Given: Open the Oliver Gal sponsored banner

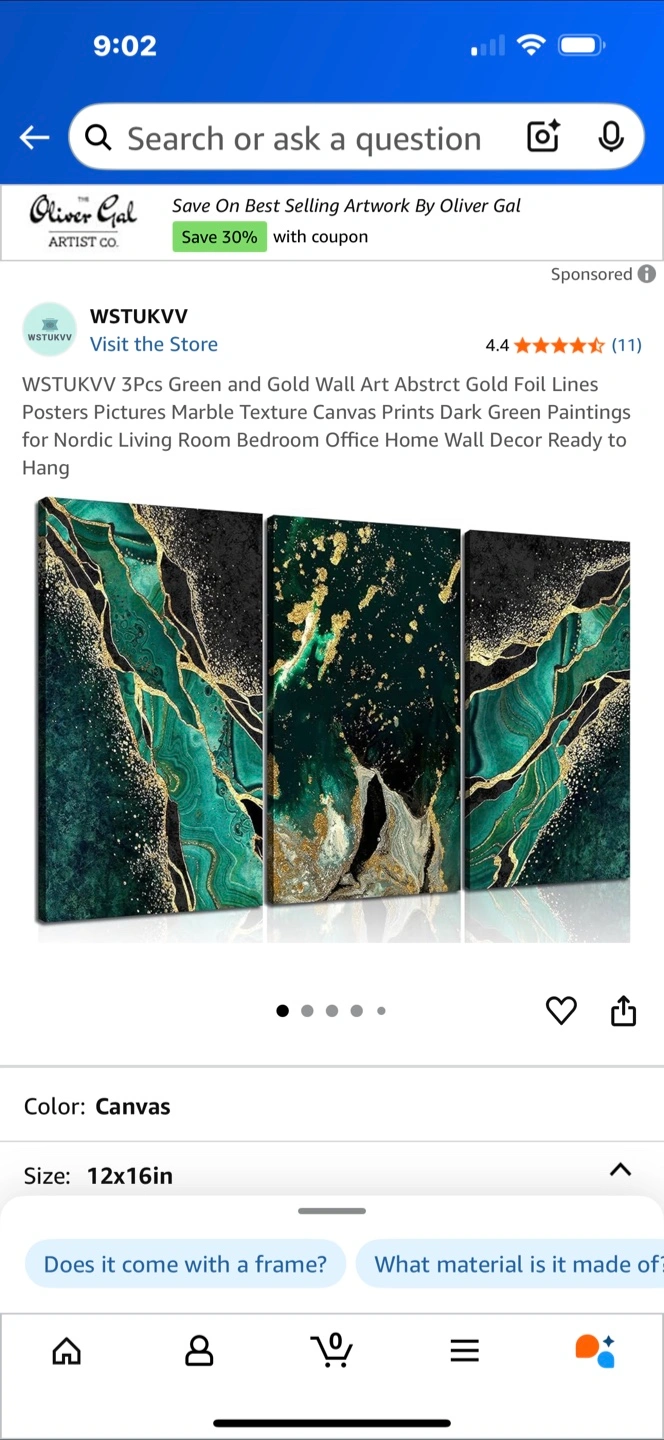Looking at the screenshot, I should tap(332, 222).
